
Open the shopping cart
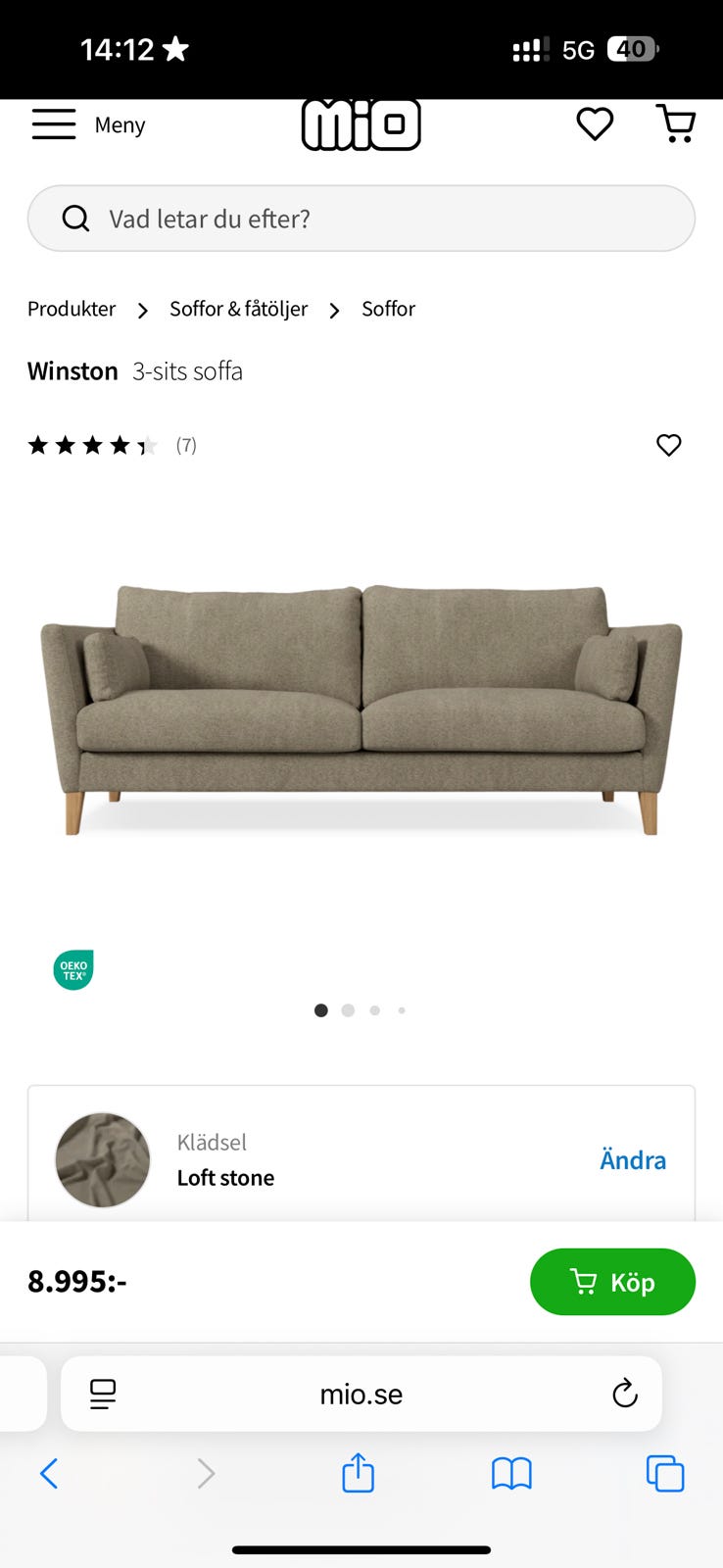point(676,124)
